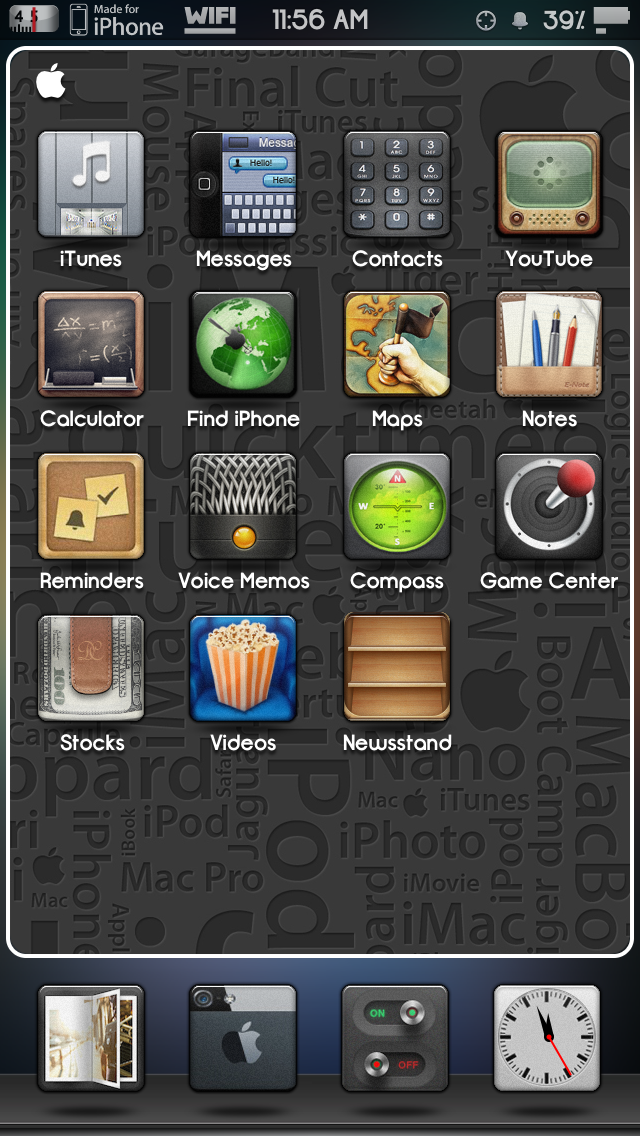Launch YouTube
Screen dimensions: 640x1136
pyautogui.click(x=549, y=185)
